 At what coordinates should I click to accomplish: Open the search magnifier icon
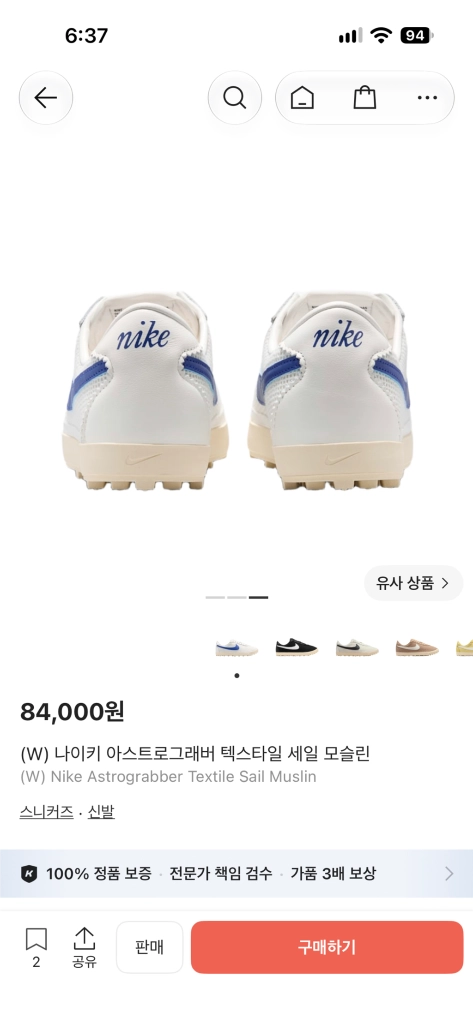click(x=235, y=98)
